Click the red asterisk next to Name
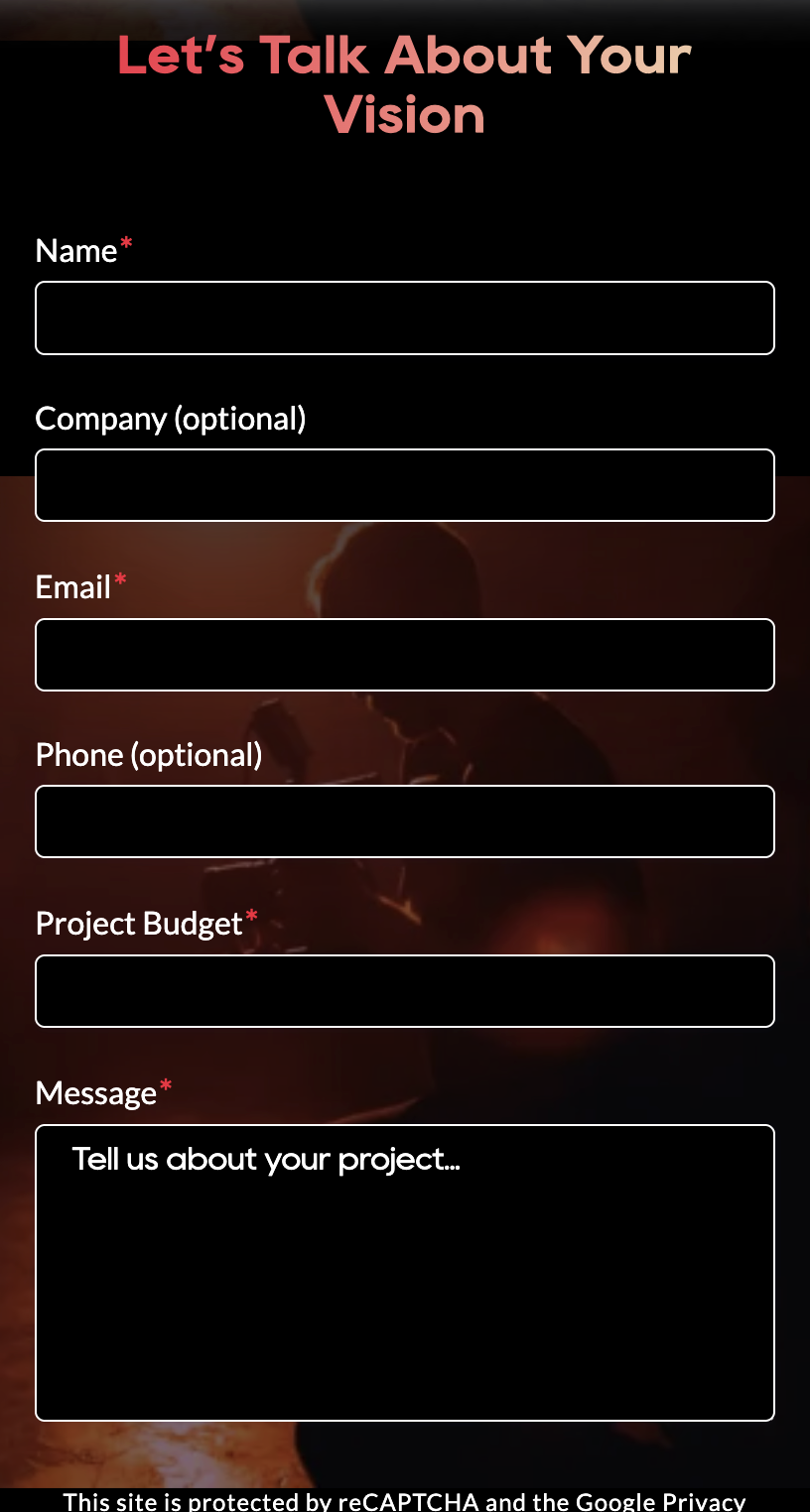Screen dimensions: 810x1512 click(126, 244)
